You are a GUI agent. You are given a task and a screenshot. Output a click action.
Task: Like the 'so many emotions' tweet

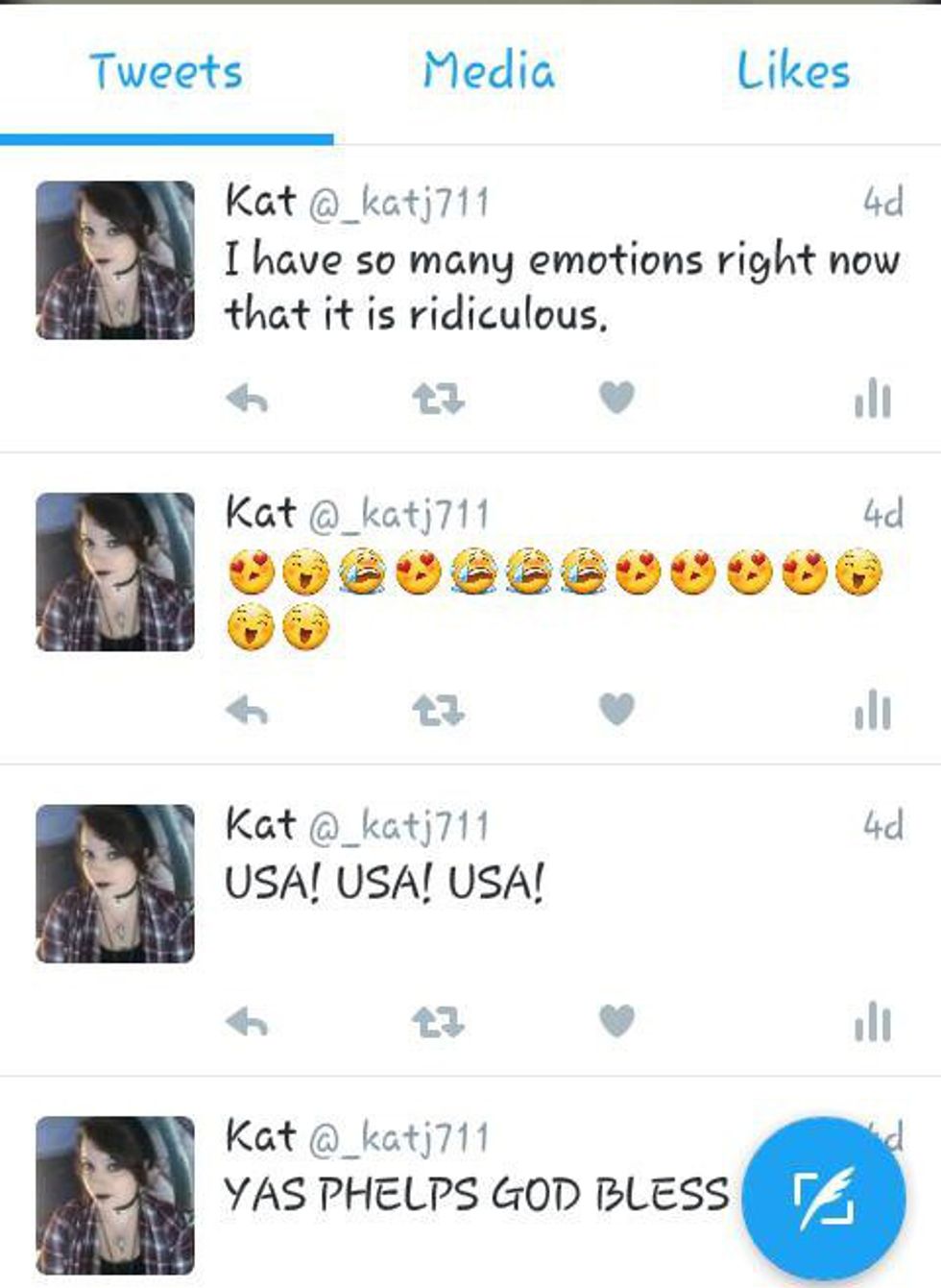tap(616, 397)
